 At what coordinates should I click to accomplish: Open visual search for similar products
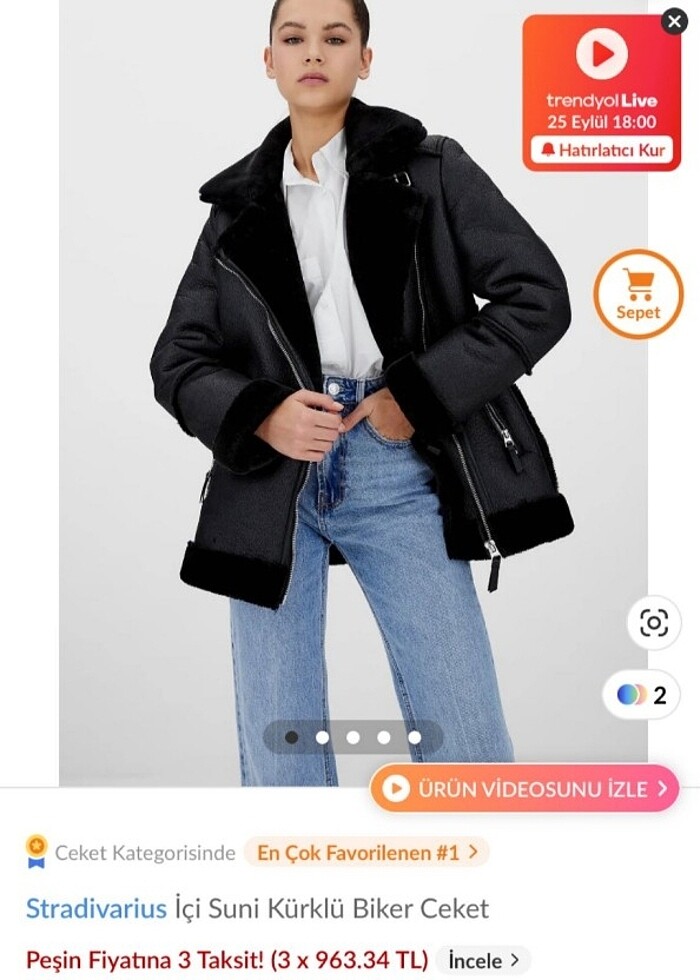click(653, 624)
